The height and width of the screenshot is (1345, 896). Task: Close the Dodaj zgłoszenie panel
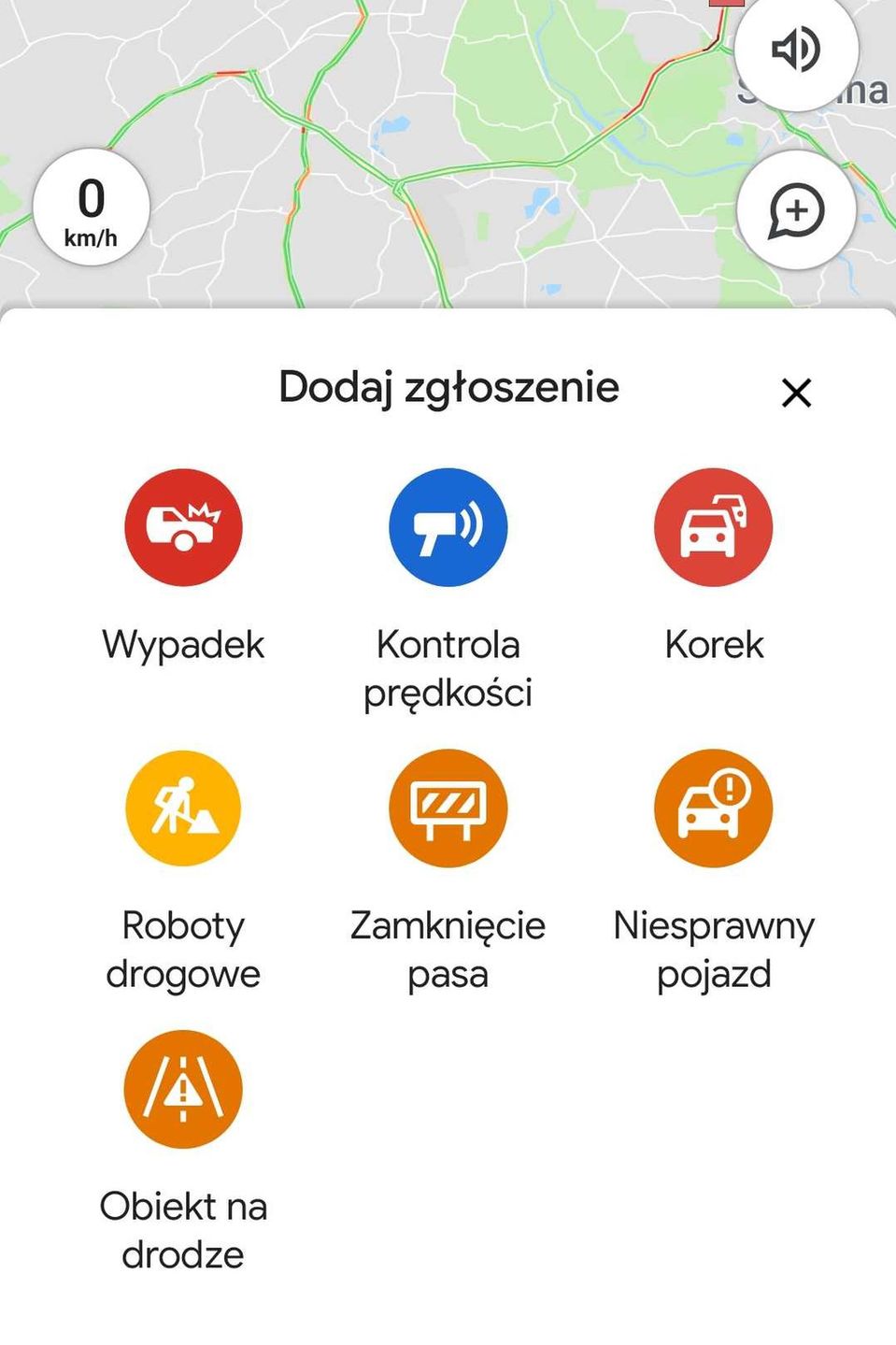(x=796, y=393)
